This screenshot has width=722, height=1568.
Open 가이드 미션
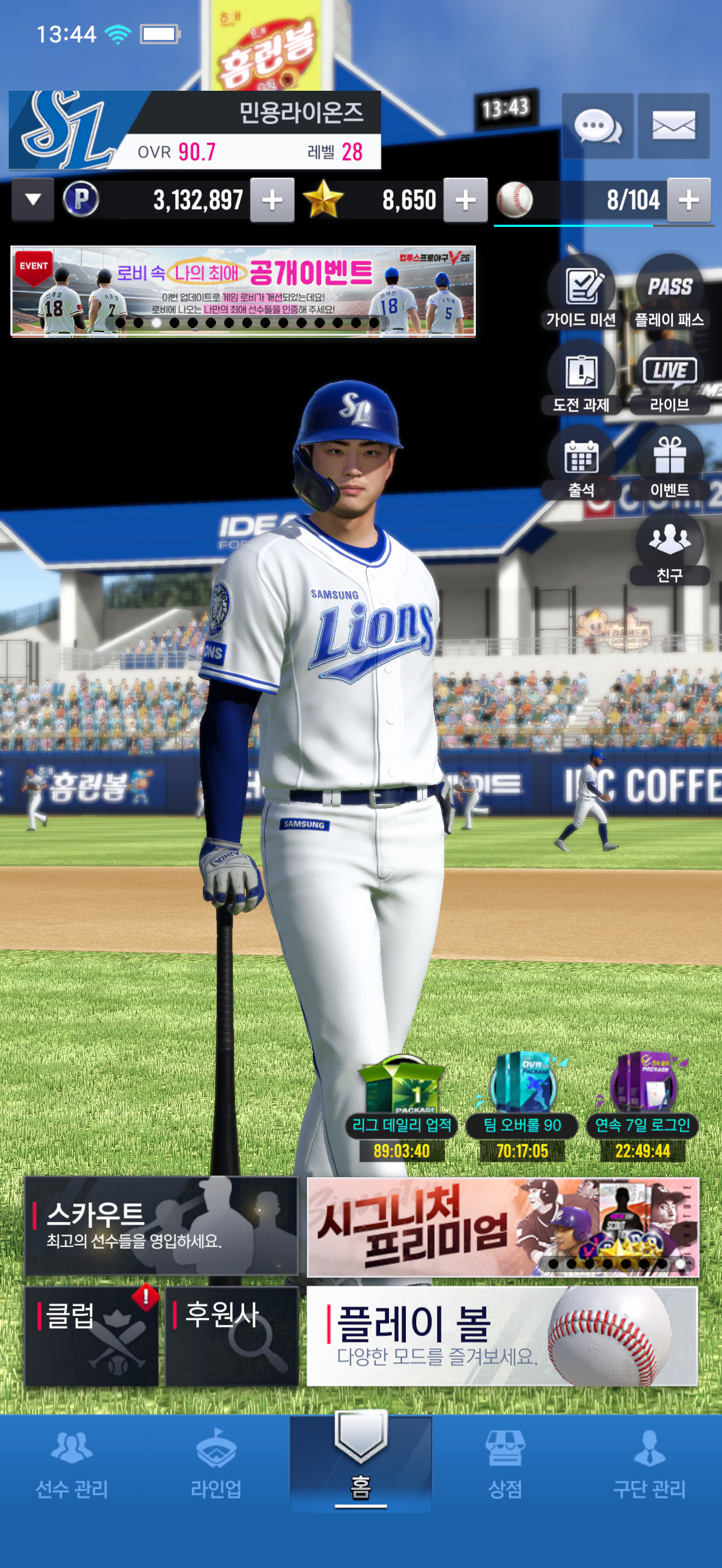(x=581, y=293)
